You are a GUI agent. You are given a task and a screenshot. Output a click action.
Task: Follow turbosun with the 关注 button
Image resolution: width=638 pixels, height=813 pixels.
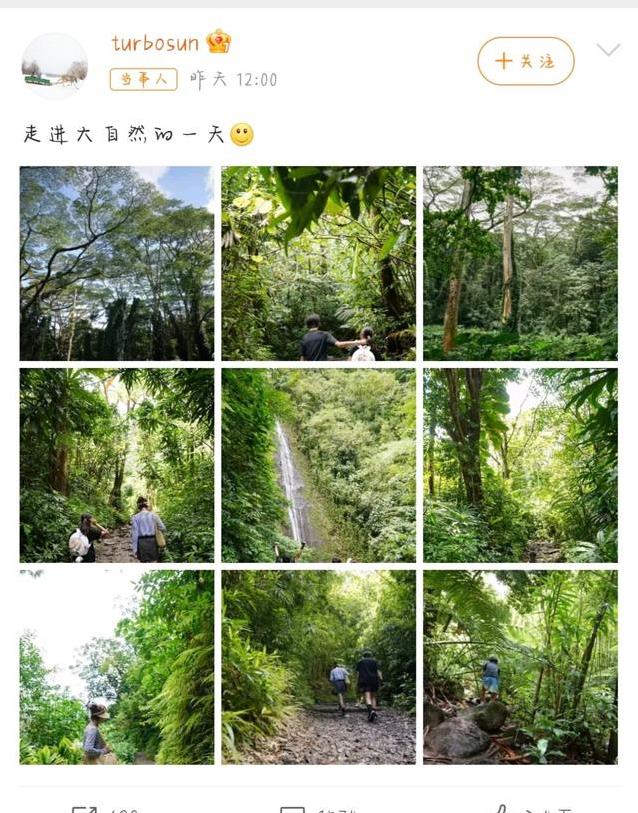(x=525, y=61)
